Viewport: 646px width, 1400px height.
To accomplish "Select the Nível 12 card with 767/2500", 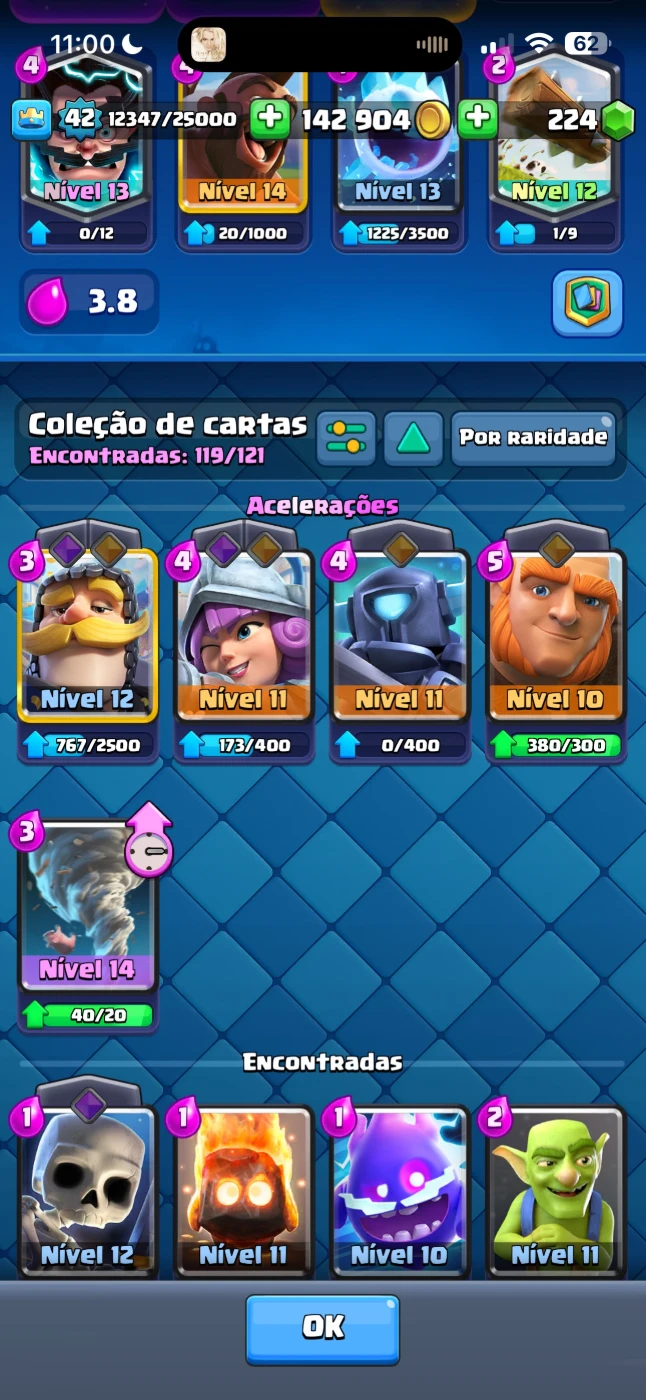I will click(88, 640).
